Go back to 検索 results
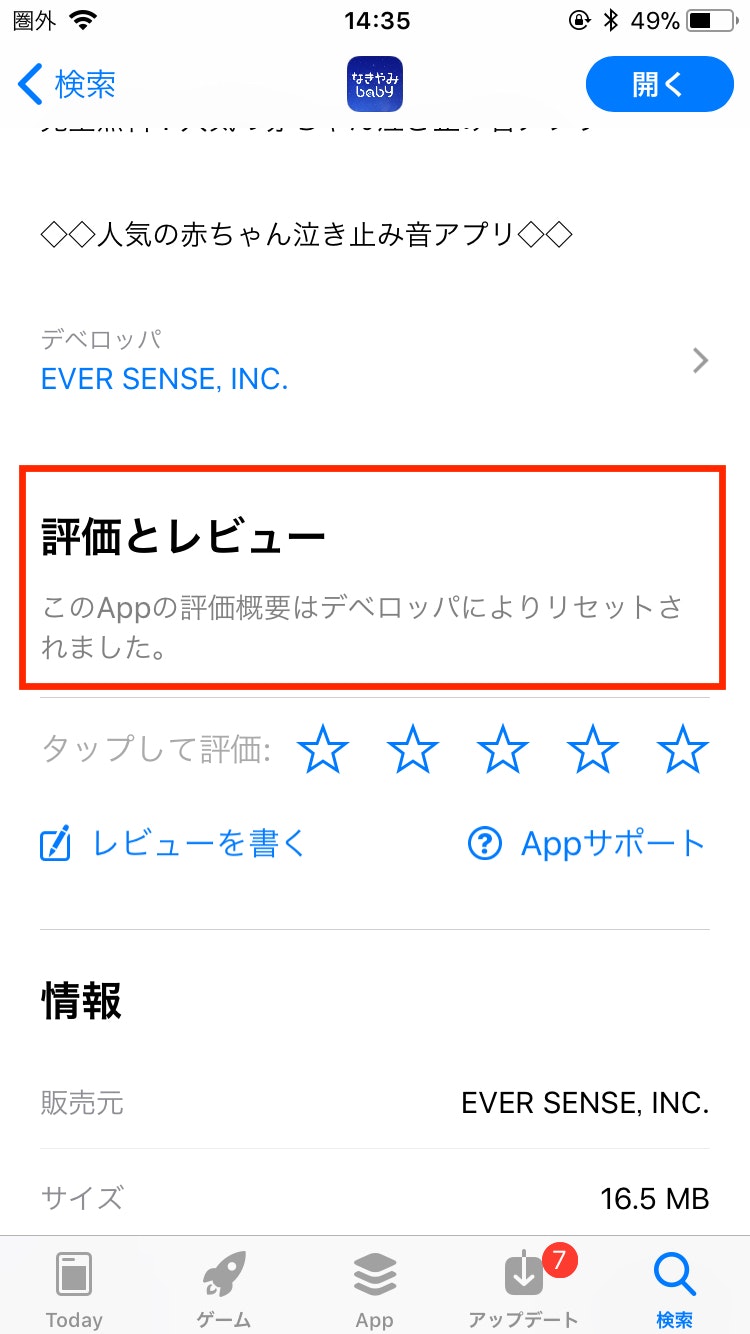 pos(68,85)
